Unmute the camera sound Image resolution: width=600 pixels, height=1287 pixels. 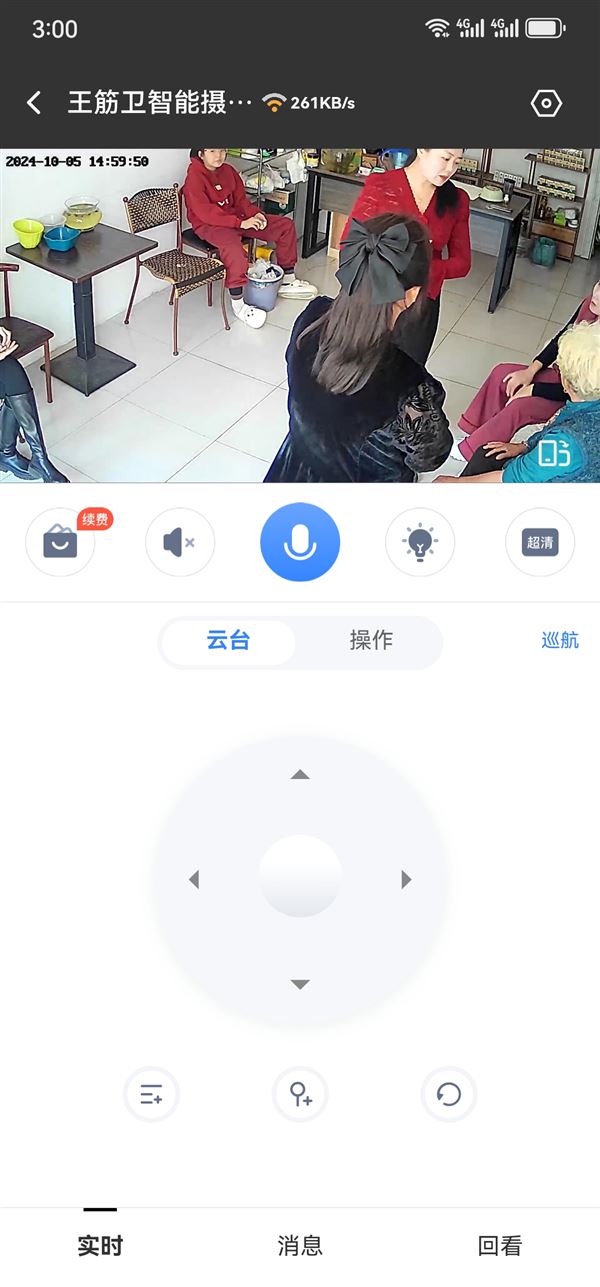180,542
